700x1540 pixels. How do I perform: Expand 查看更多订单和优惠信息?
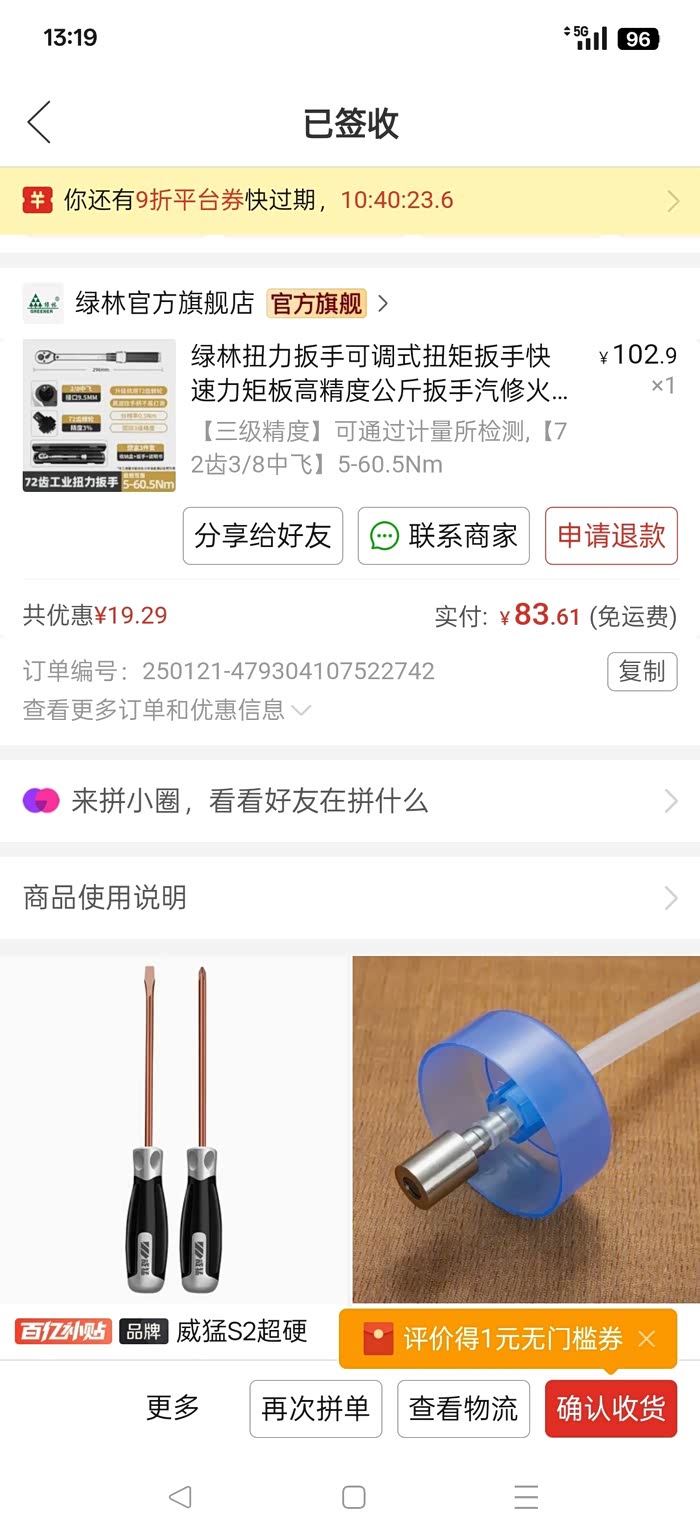167,710
